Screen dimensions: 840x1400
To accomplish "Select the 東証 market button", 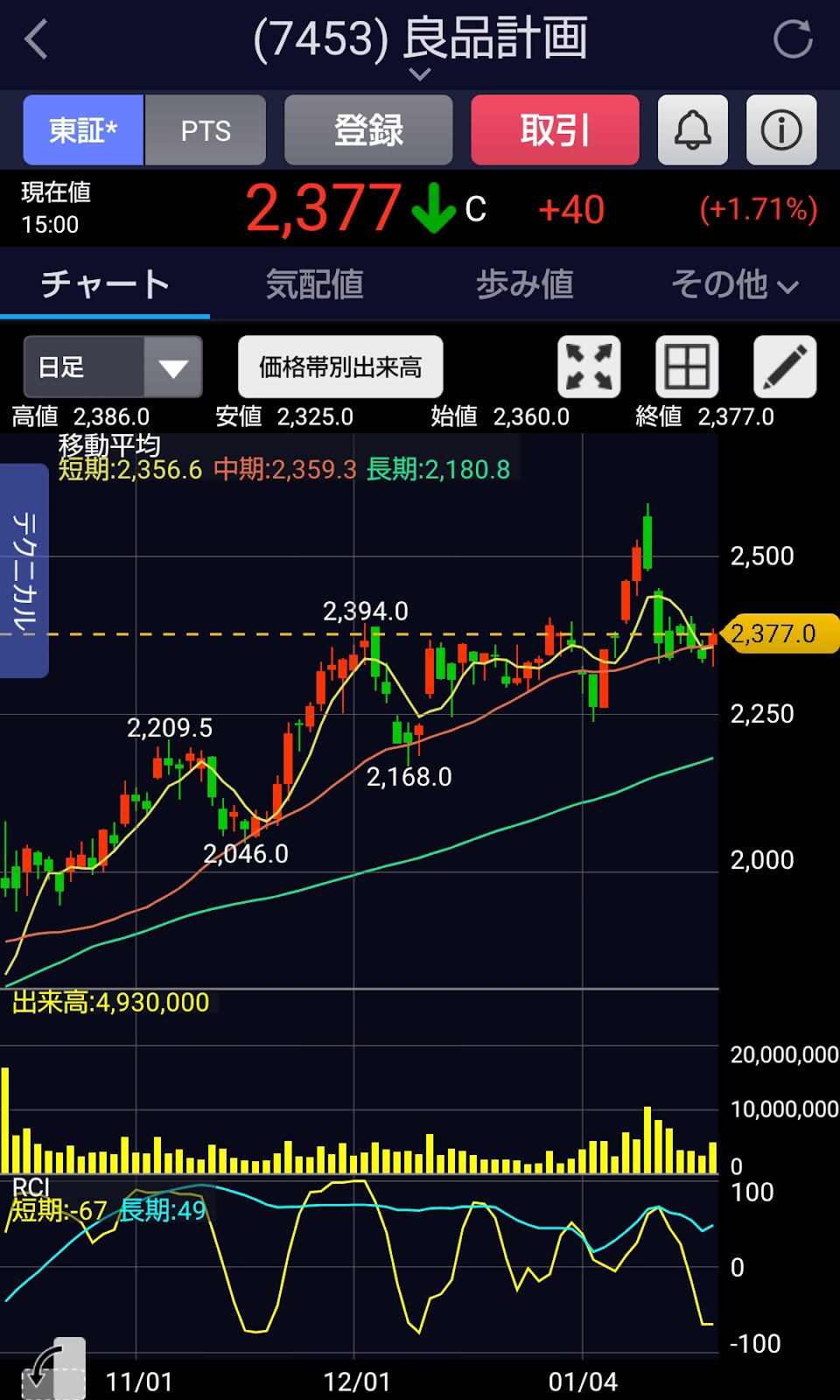I will pos(83,129).
